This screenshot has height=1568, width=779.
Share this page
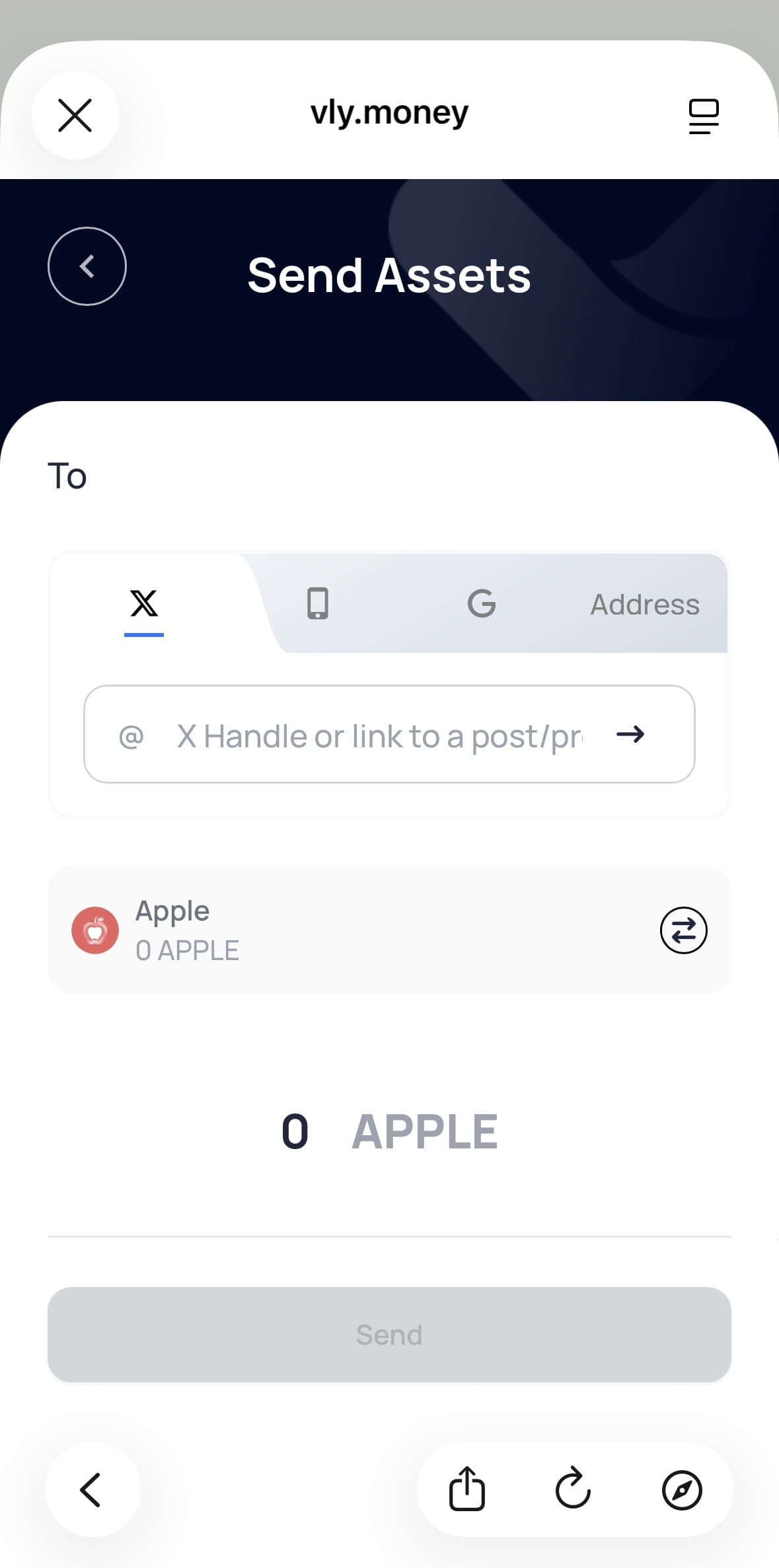[x=467, y=1489]
